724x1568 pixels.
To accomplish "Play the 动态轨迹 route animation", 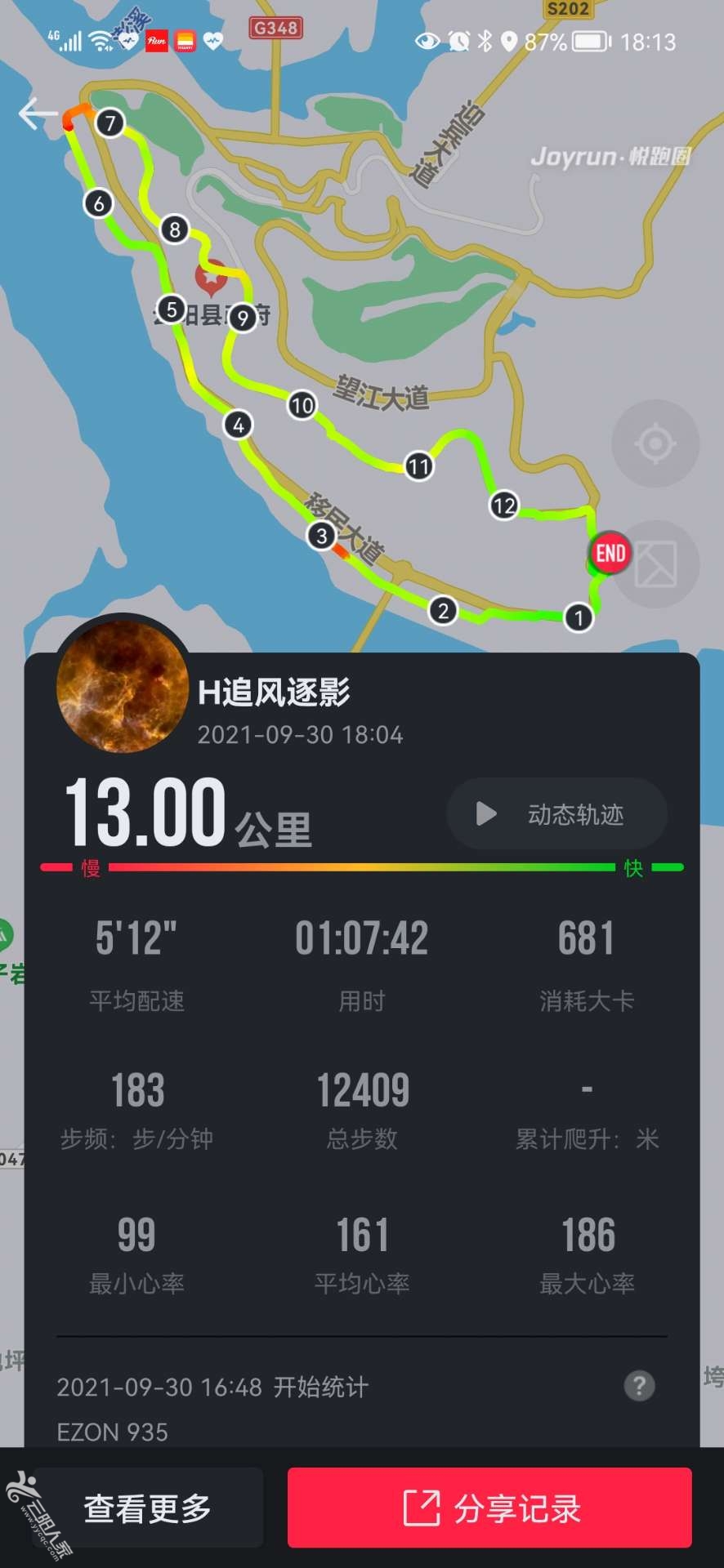I will [556, 813].
